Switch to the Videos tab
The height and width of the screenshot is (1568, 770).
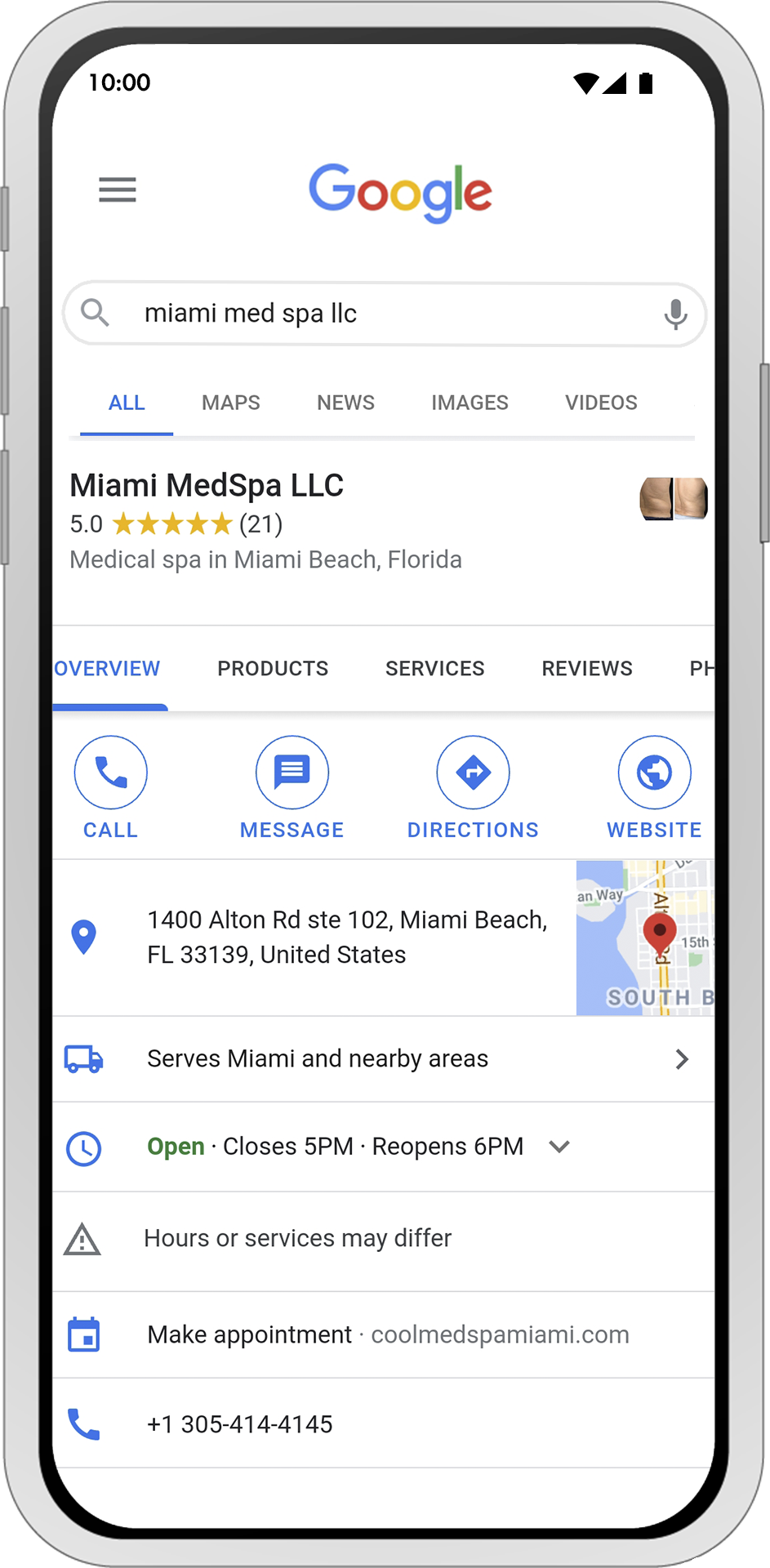(x=601, y=403)
